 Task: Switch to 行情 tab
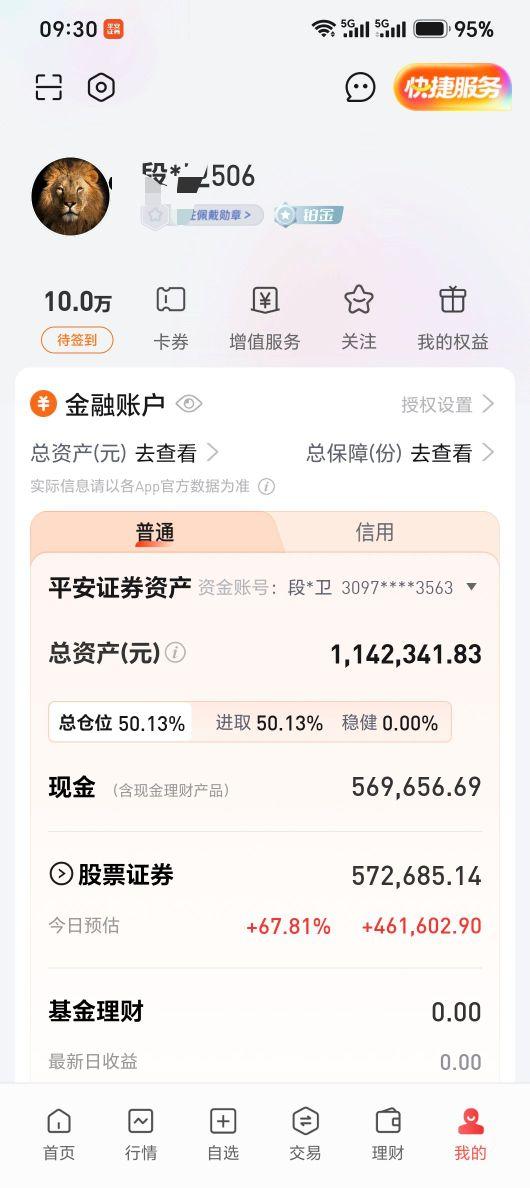coord(141,1134)
